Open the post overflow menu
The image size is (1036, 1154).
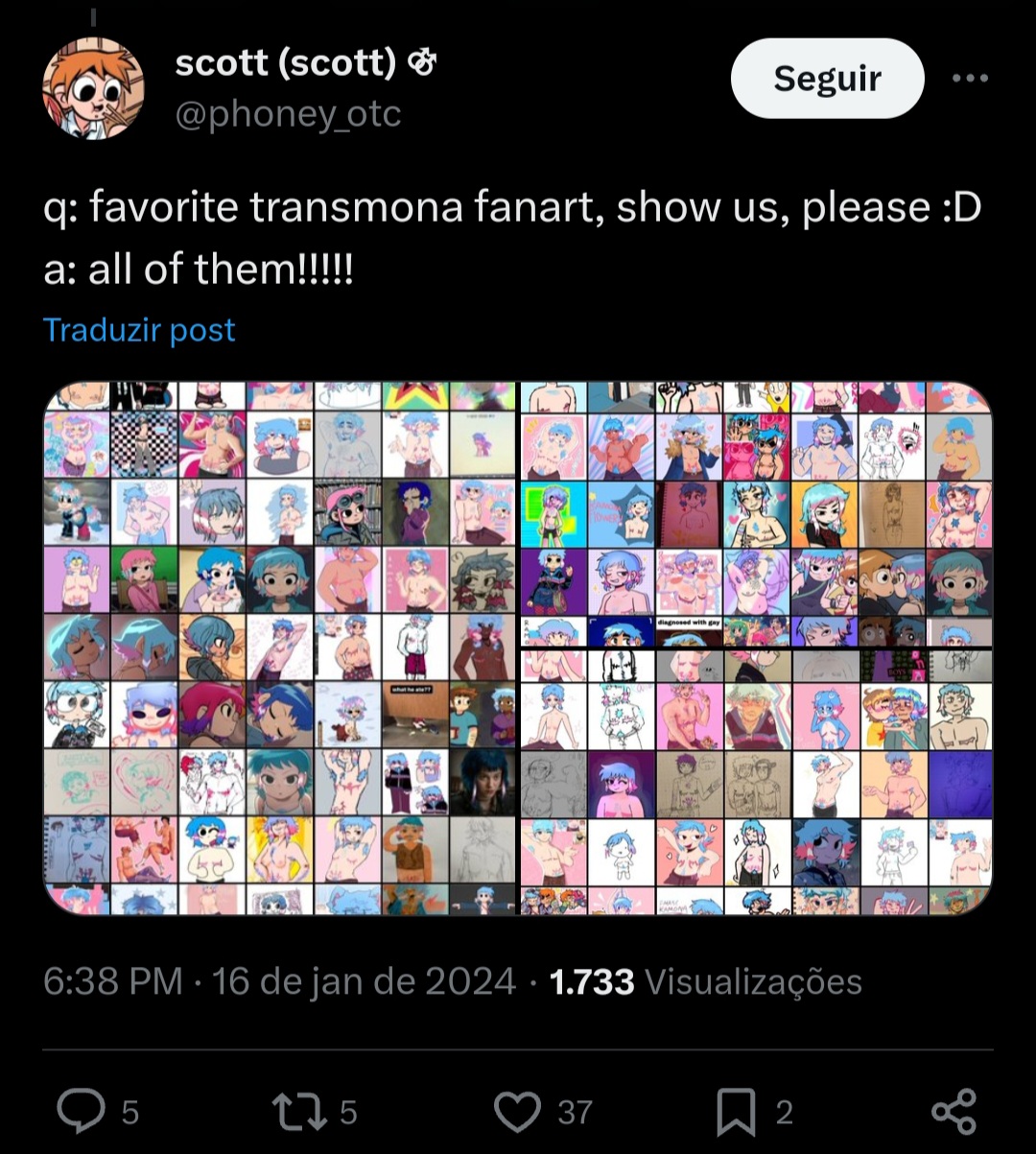969,79
